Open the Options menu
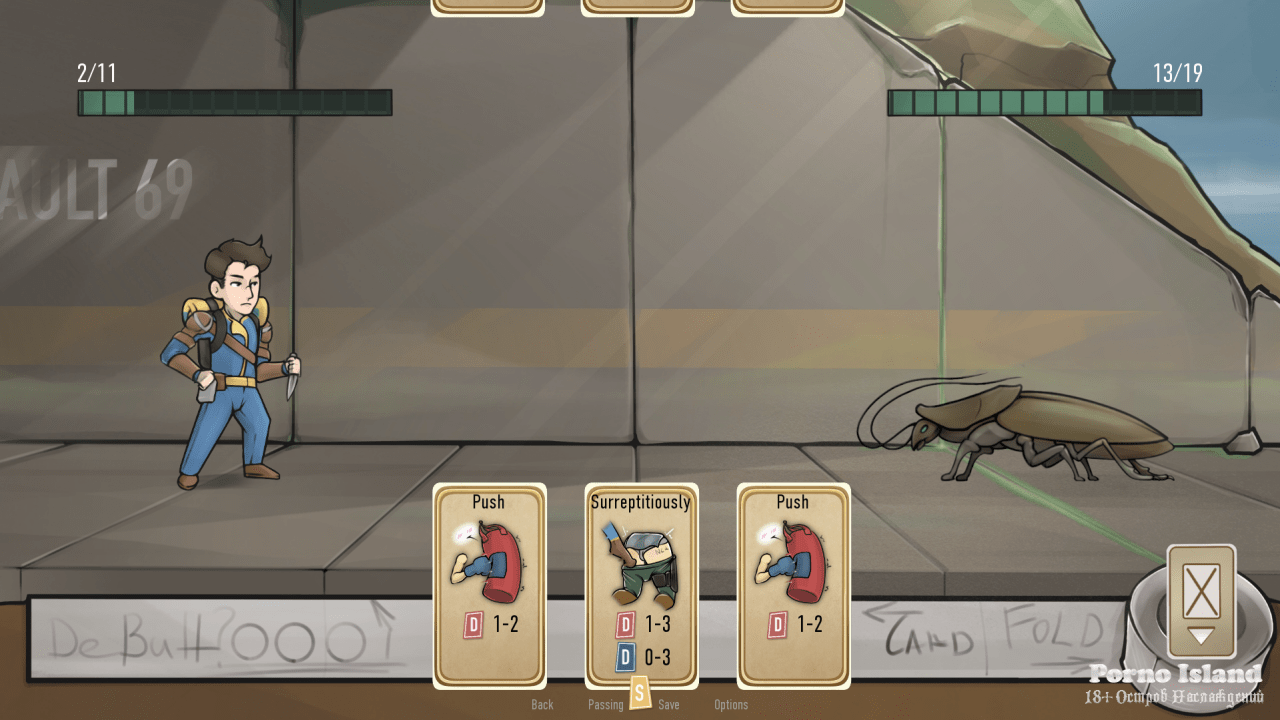Viewport: 1280px width, 720px height. (x=730, y=705)
